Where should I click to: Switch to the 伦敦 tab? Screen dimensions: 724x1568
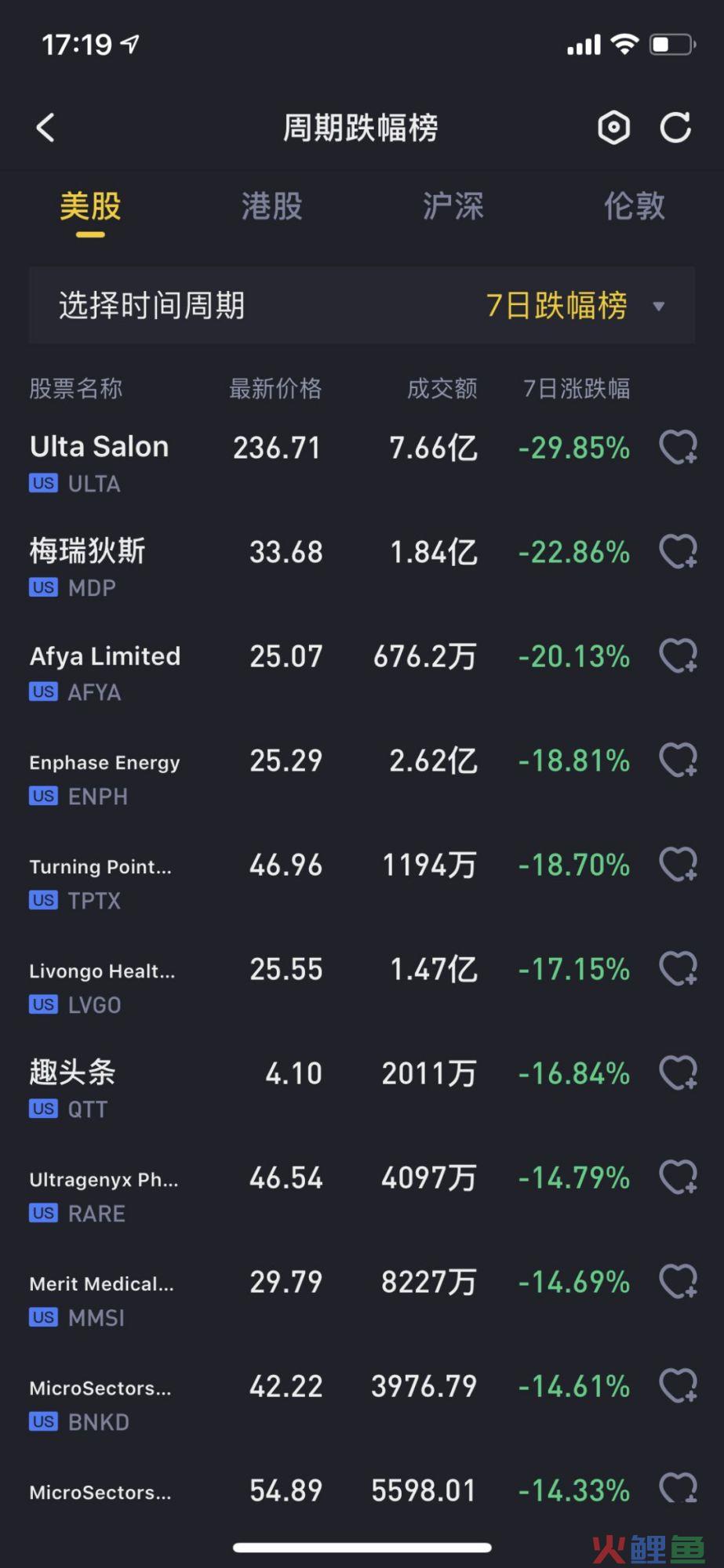click(634, 206)
